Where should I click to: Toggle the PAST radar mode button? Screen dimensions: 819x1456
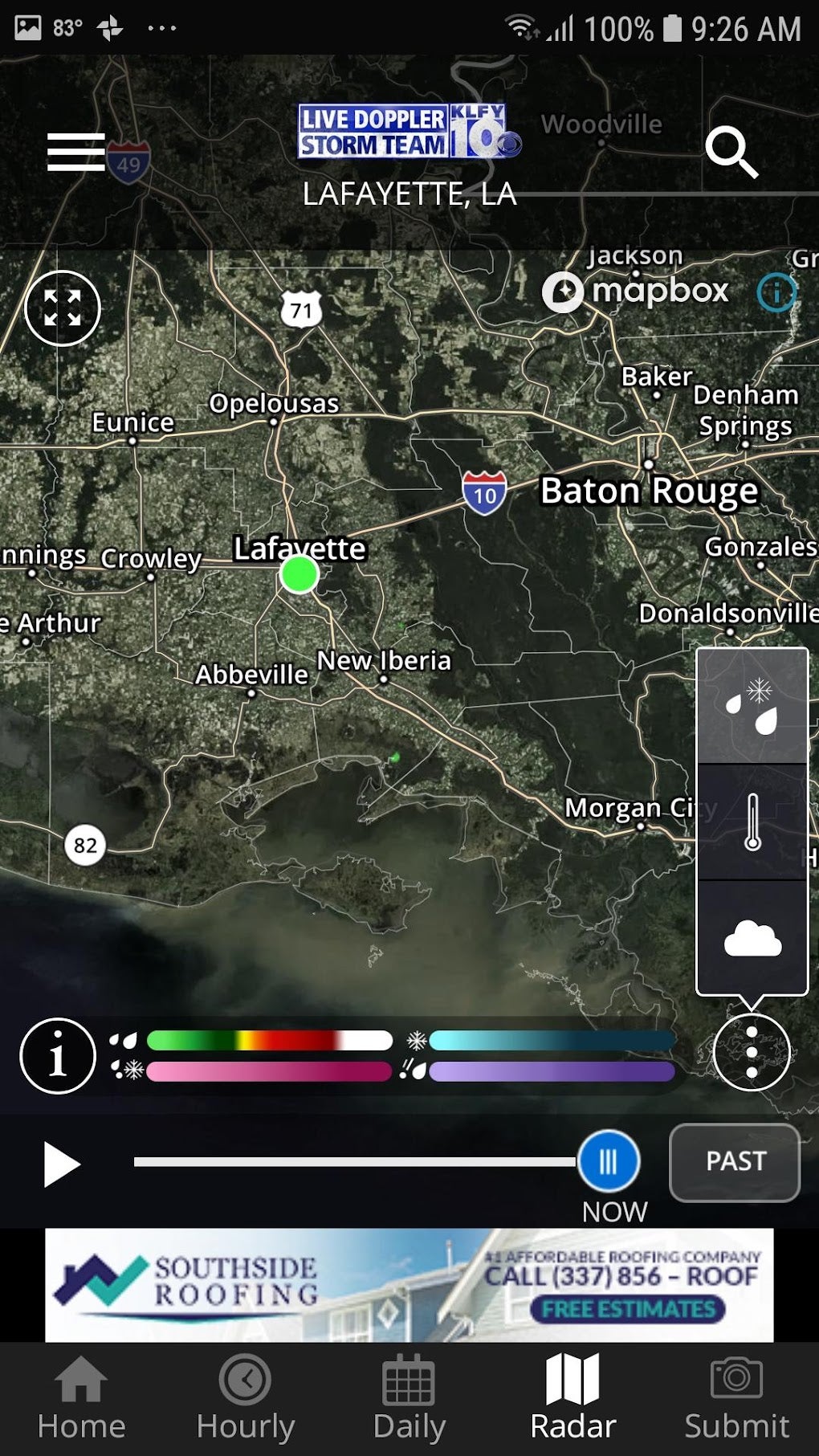[735, 1162]
